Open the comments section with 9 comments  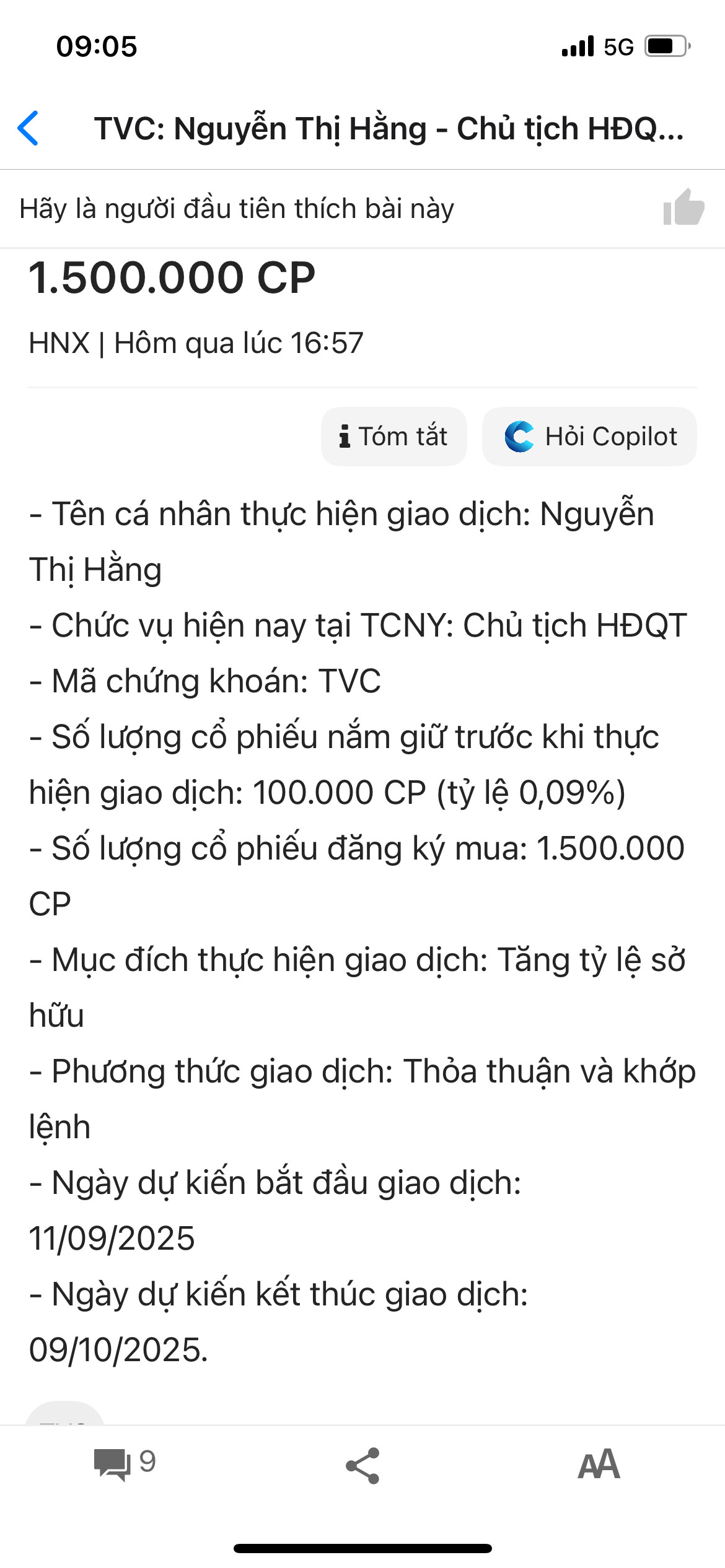click(123, 1464)
